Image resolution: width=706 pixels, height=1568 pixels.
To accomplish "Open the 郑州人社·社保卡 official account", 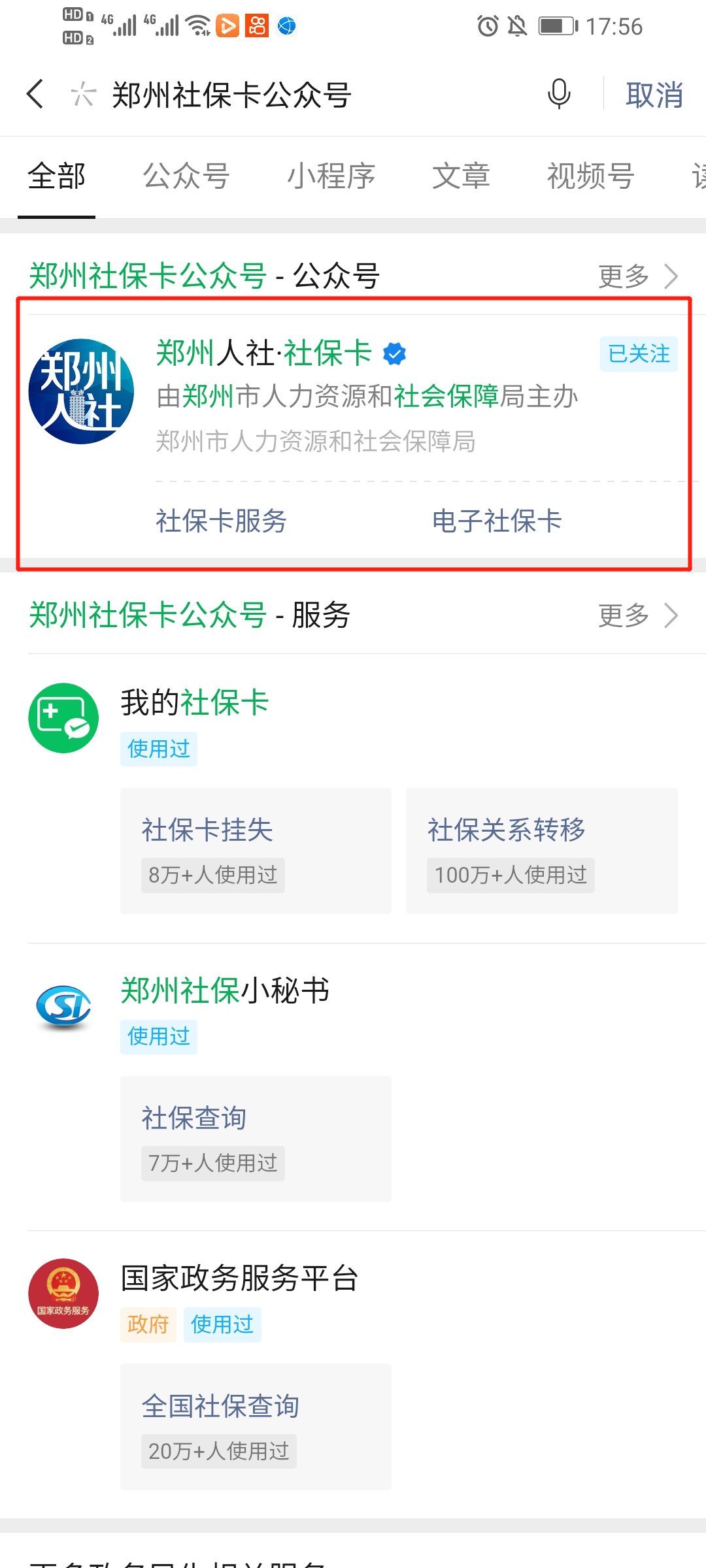I will tap(264, 353).
